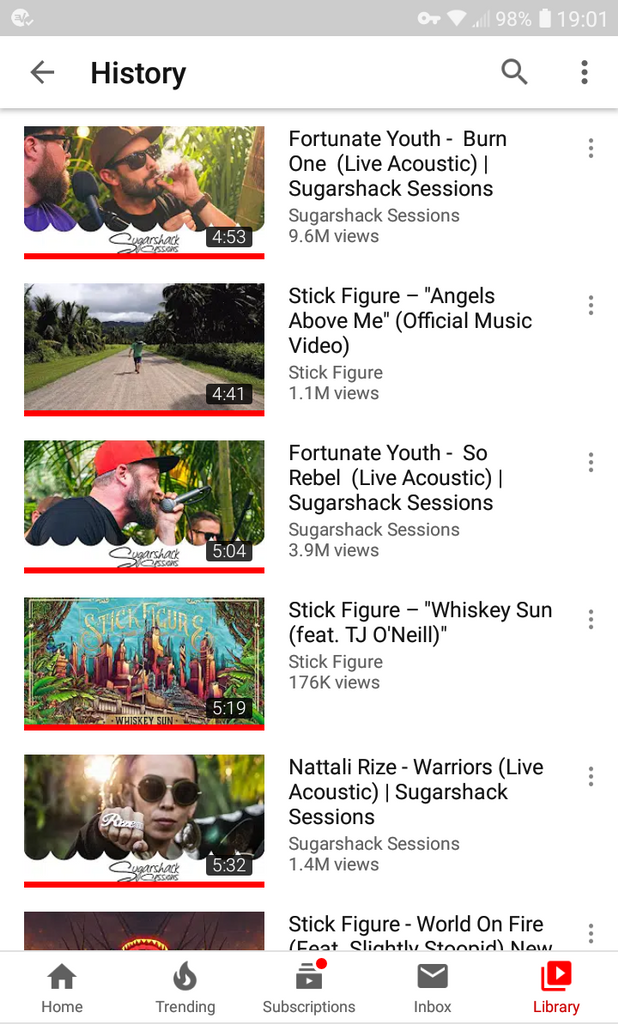Open options for So Rebel video
Screen dimensions: 618x1024
coord(591,462)
